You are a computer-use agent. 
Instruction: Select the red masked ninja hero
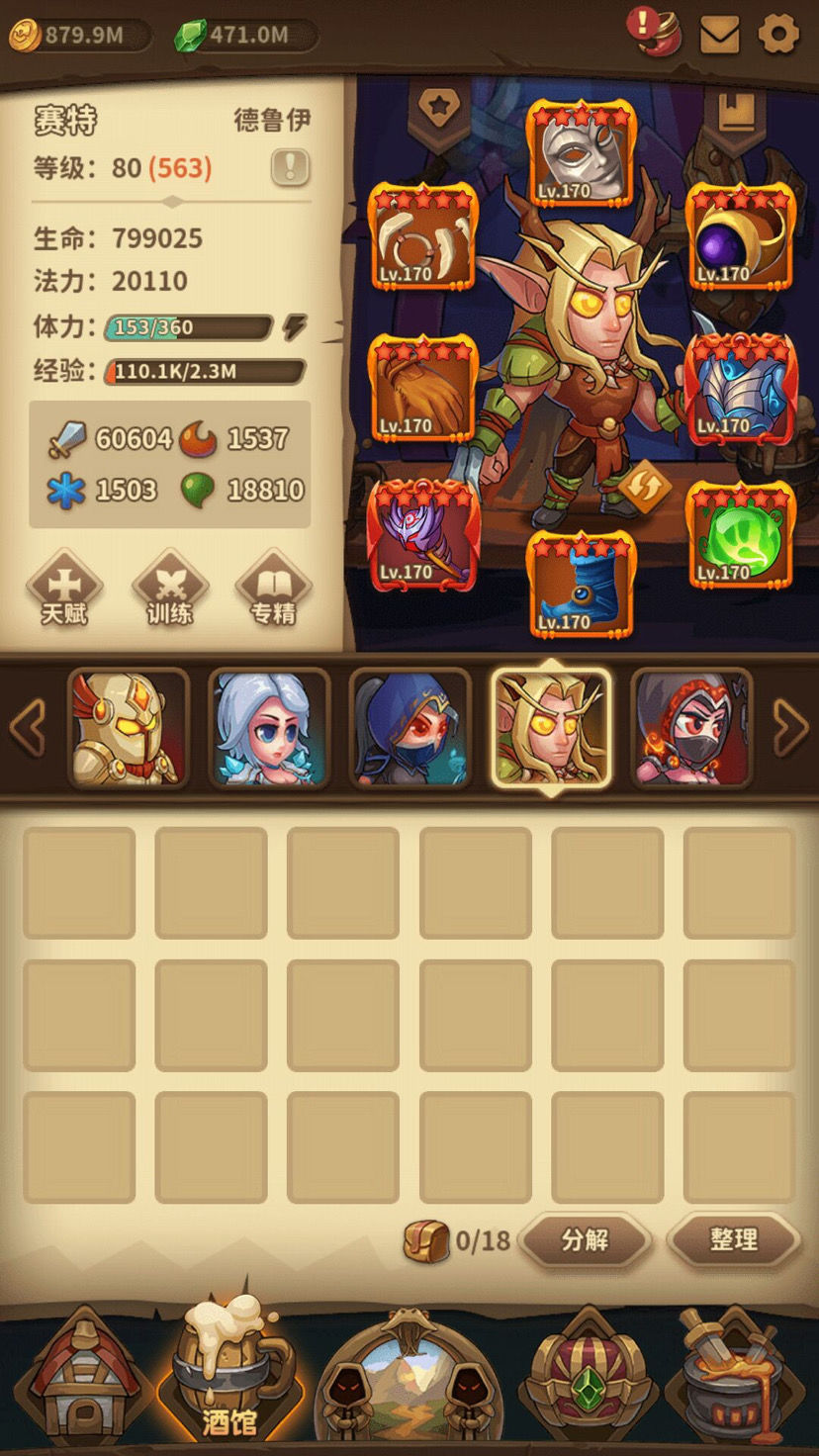(691, 729)
